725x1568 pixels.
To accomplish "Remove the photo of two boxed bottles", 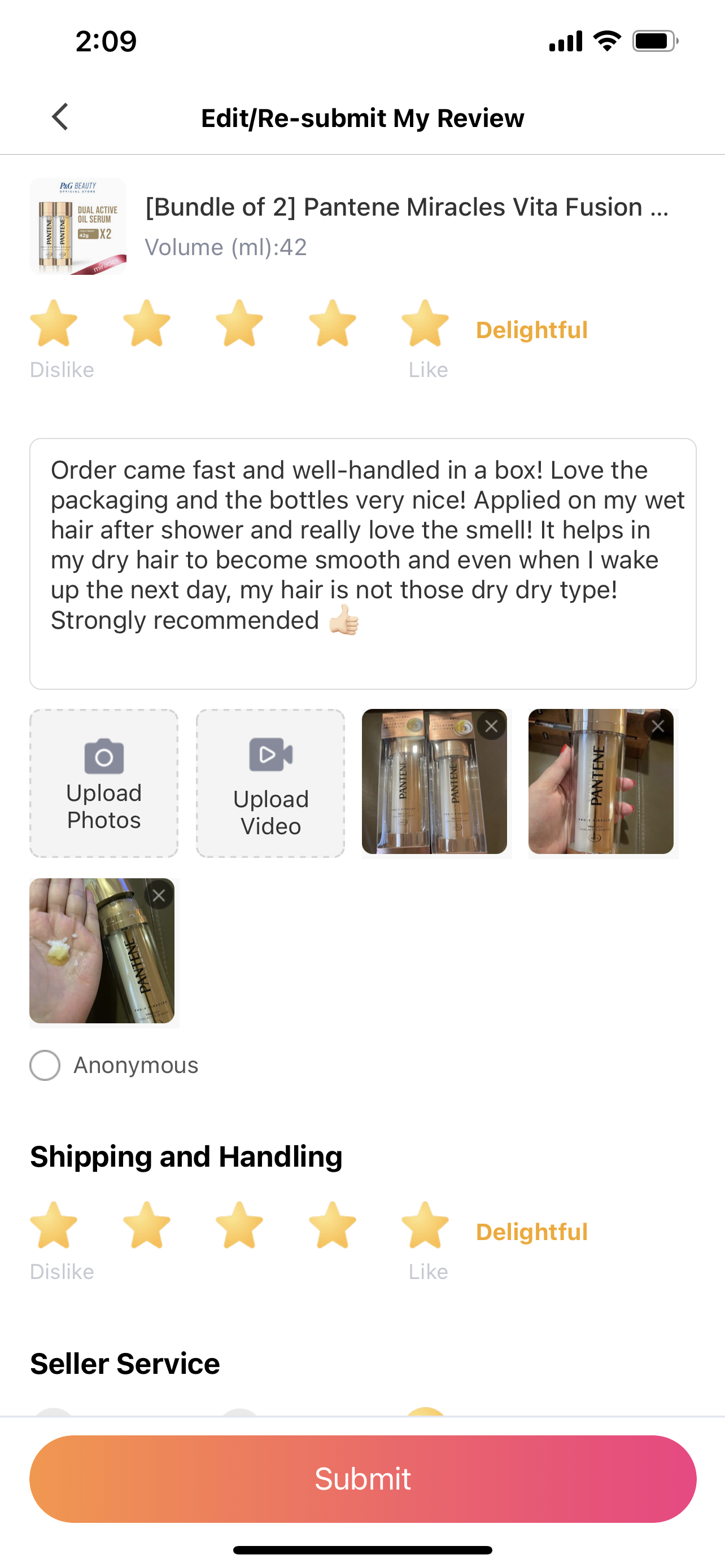I will (491, 725).
